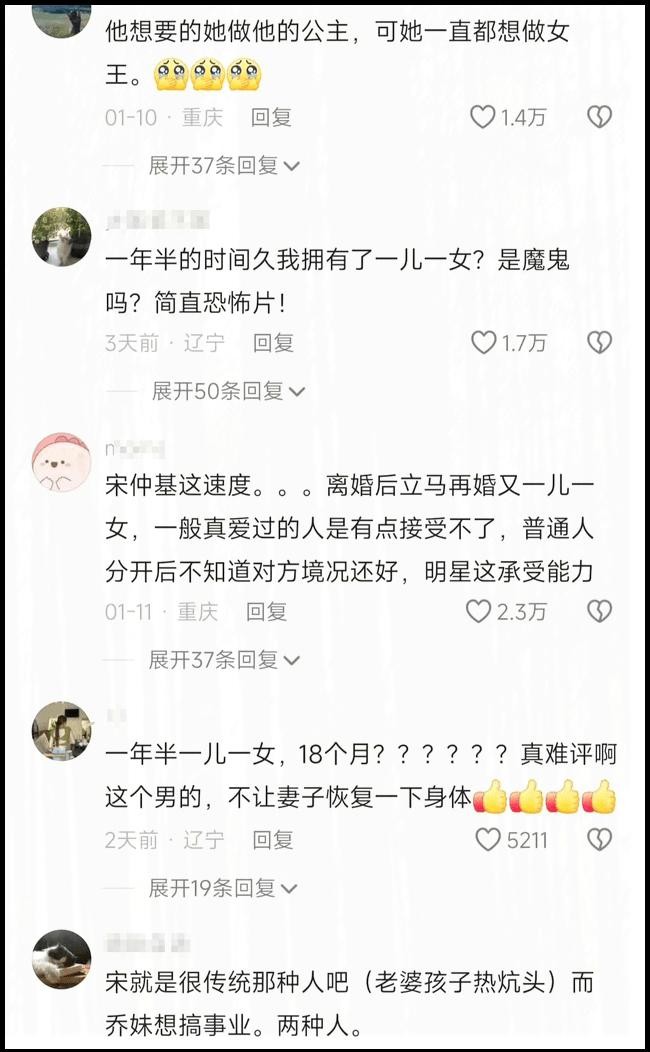Like the 一儿一女 comment with 1.7万 likes
The image size is (650, 1052).
(x=484, y=343)
